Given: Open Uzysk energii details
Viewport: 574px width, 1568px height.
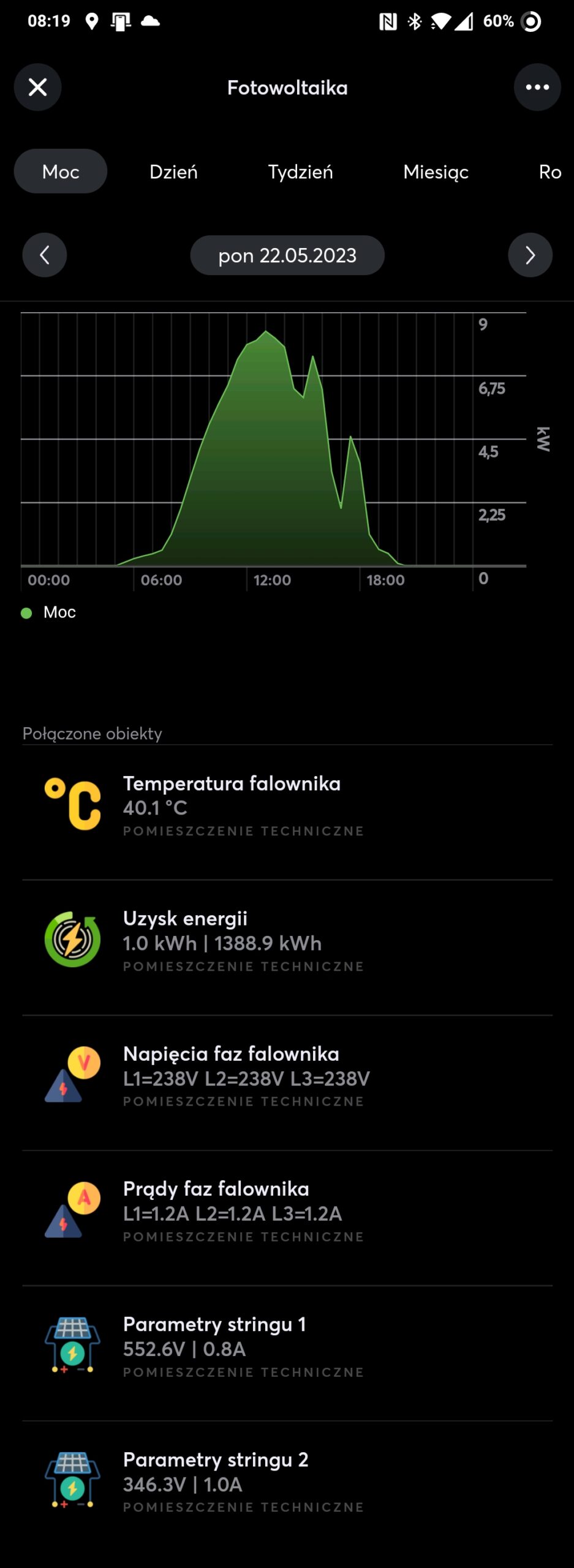Looking at the screenshot, I should [x=287, y=941].
